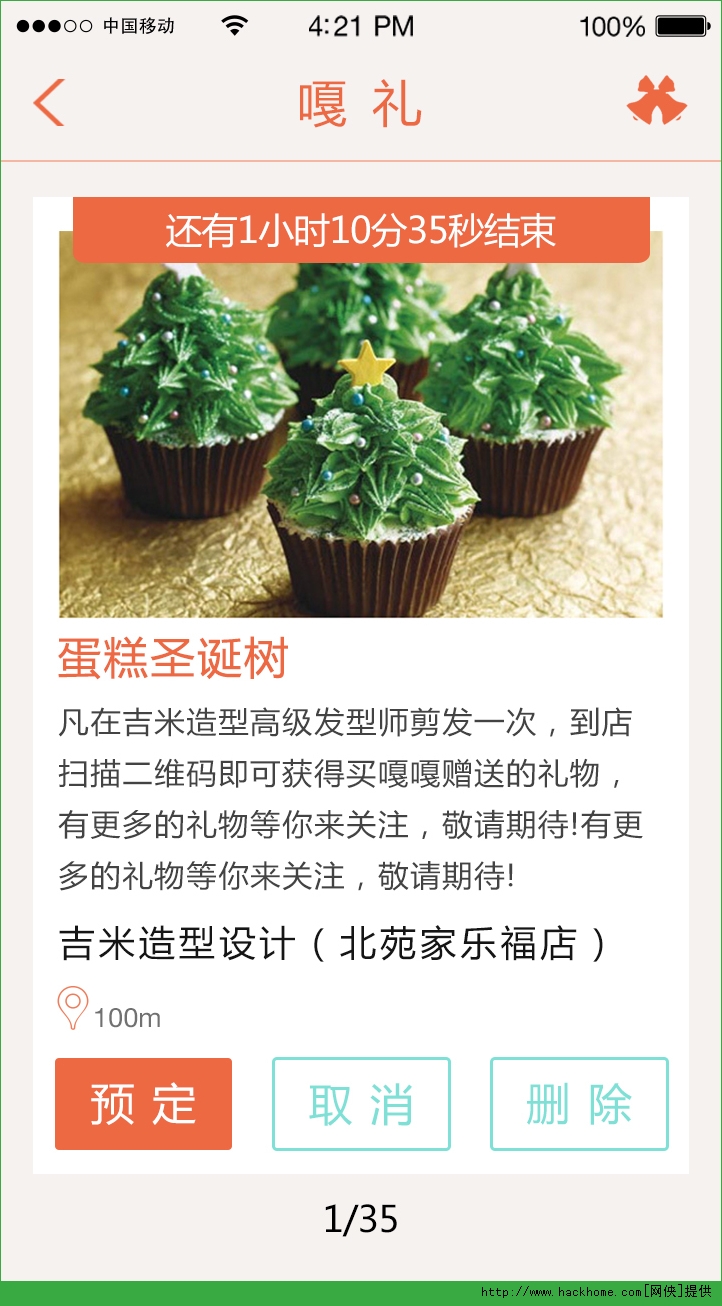This screenshot has height=1306, width=722.
Task: View location via the 100m pin icon
Action: pyautogui.click(x=73, y=1008)
